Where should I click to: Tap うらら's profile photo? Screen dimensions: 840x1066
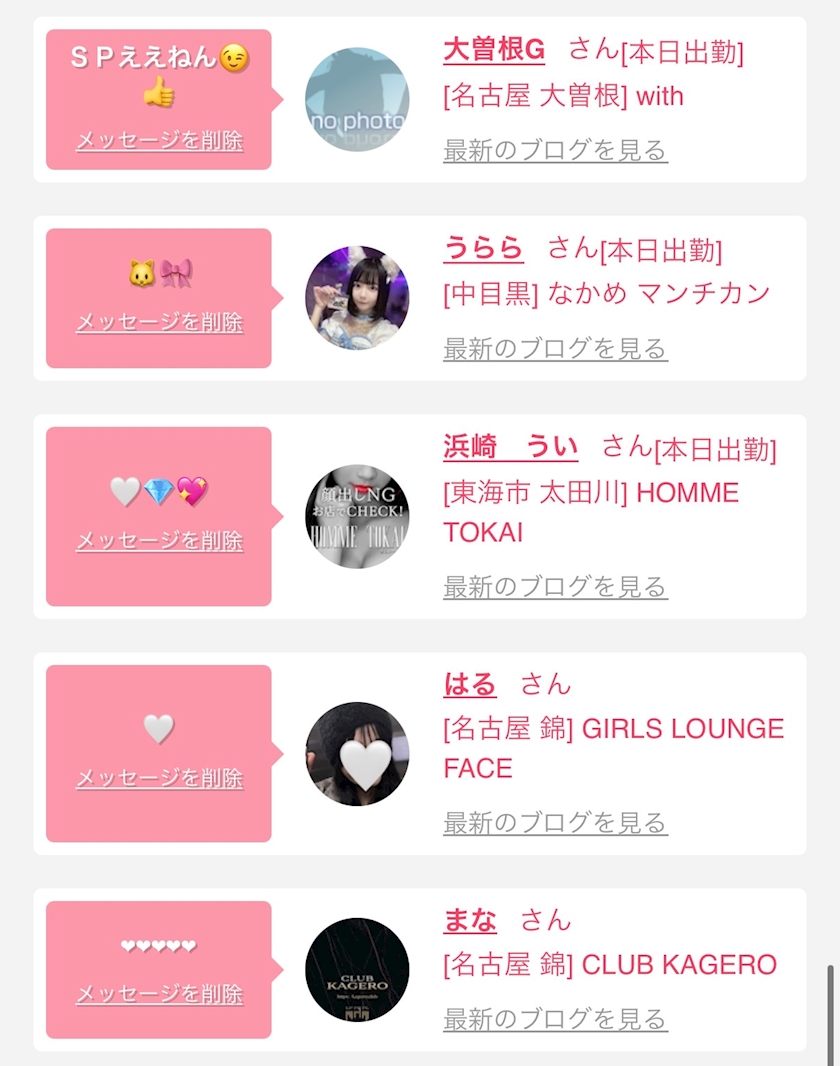pyautogui.click(x=357, y=298)
